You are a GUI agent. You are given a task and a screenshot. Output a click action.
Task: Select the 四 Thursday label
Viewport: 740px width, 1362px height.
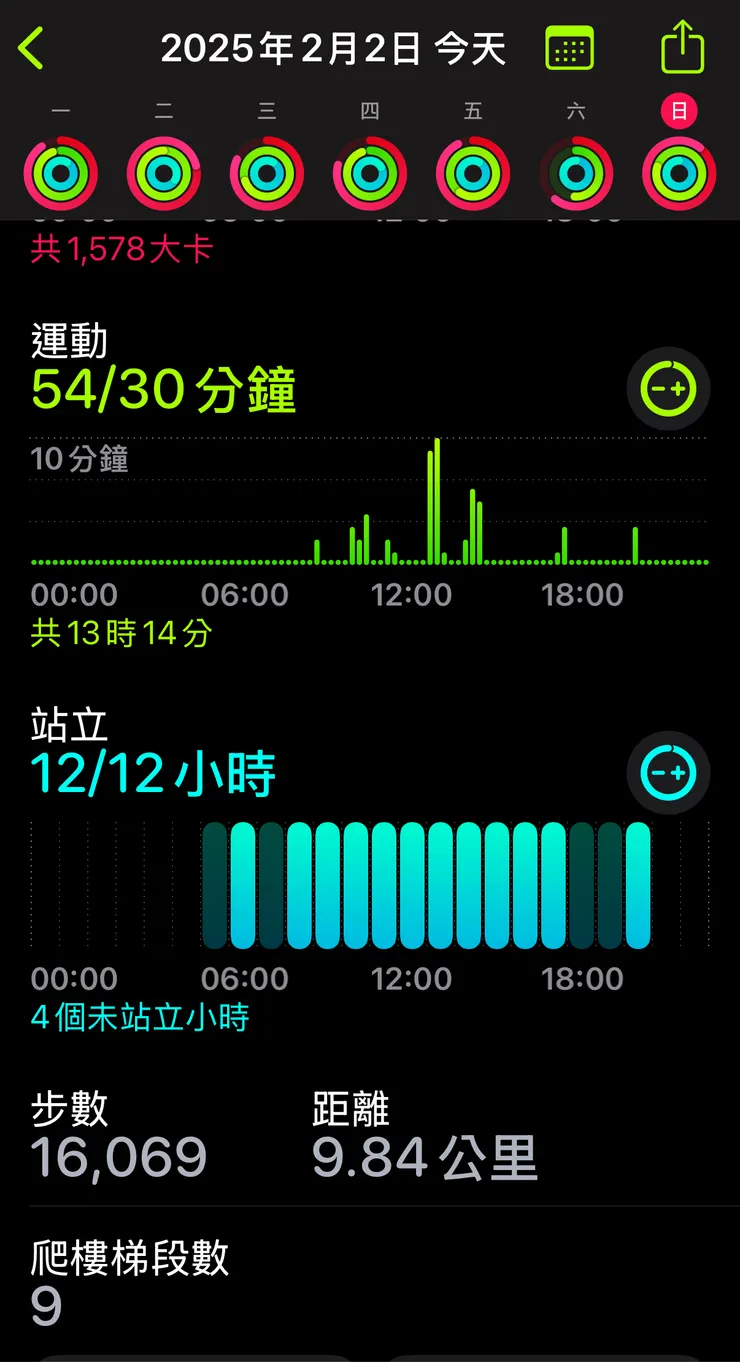coord(370,110)
